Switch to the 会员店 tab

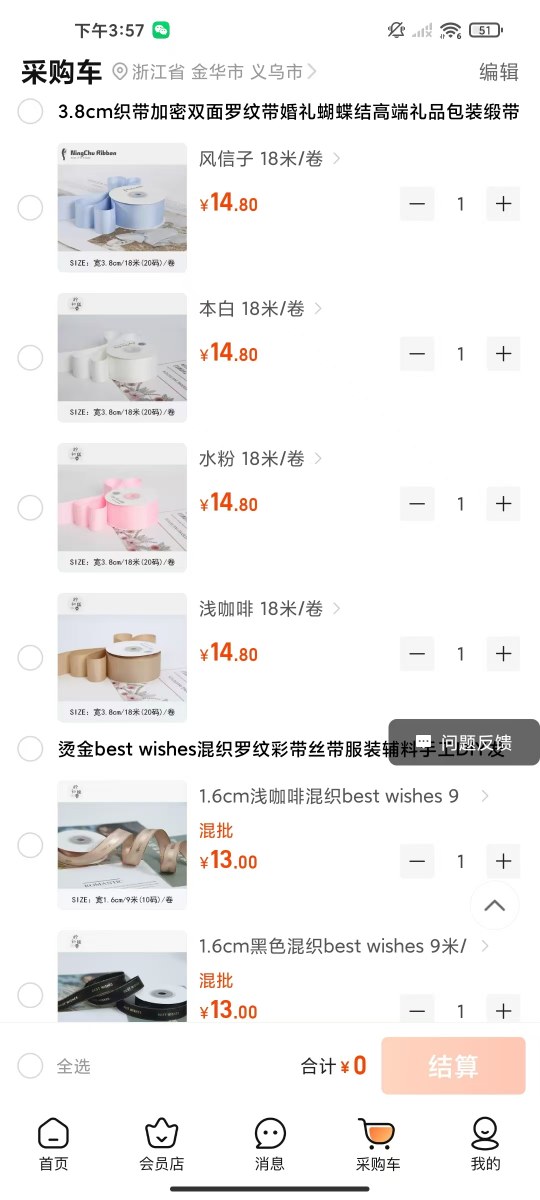(162, 1145)
